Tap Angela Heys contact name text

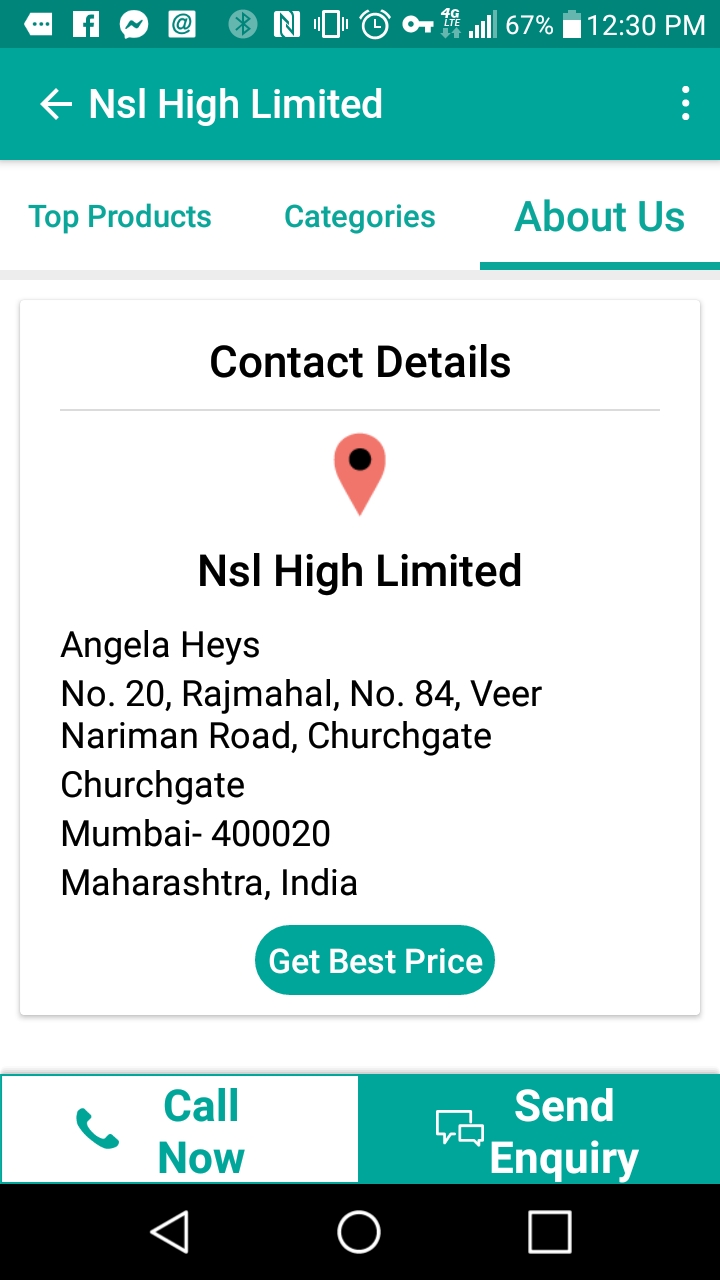pos(159,645)
